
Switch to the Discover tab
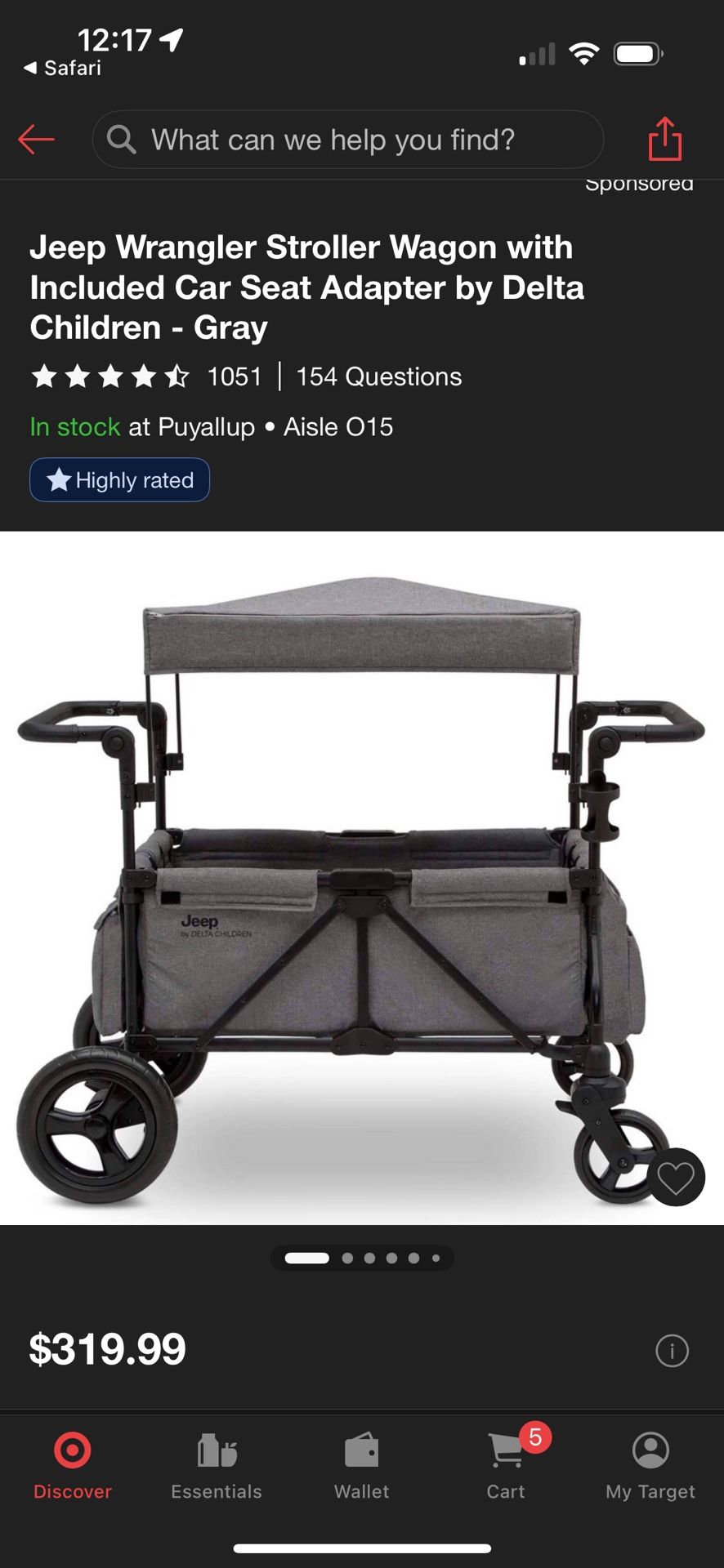pos(73,1466)
